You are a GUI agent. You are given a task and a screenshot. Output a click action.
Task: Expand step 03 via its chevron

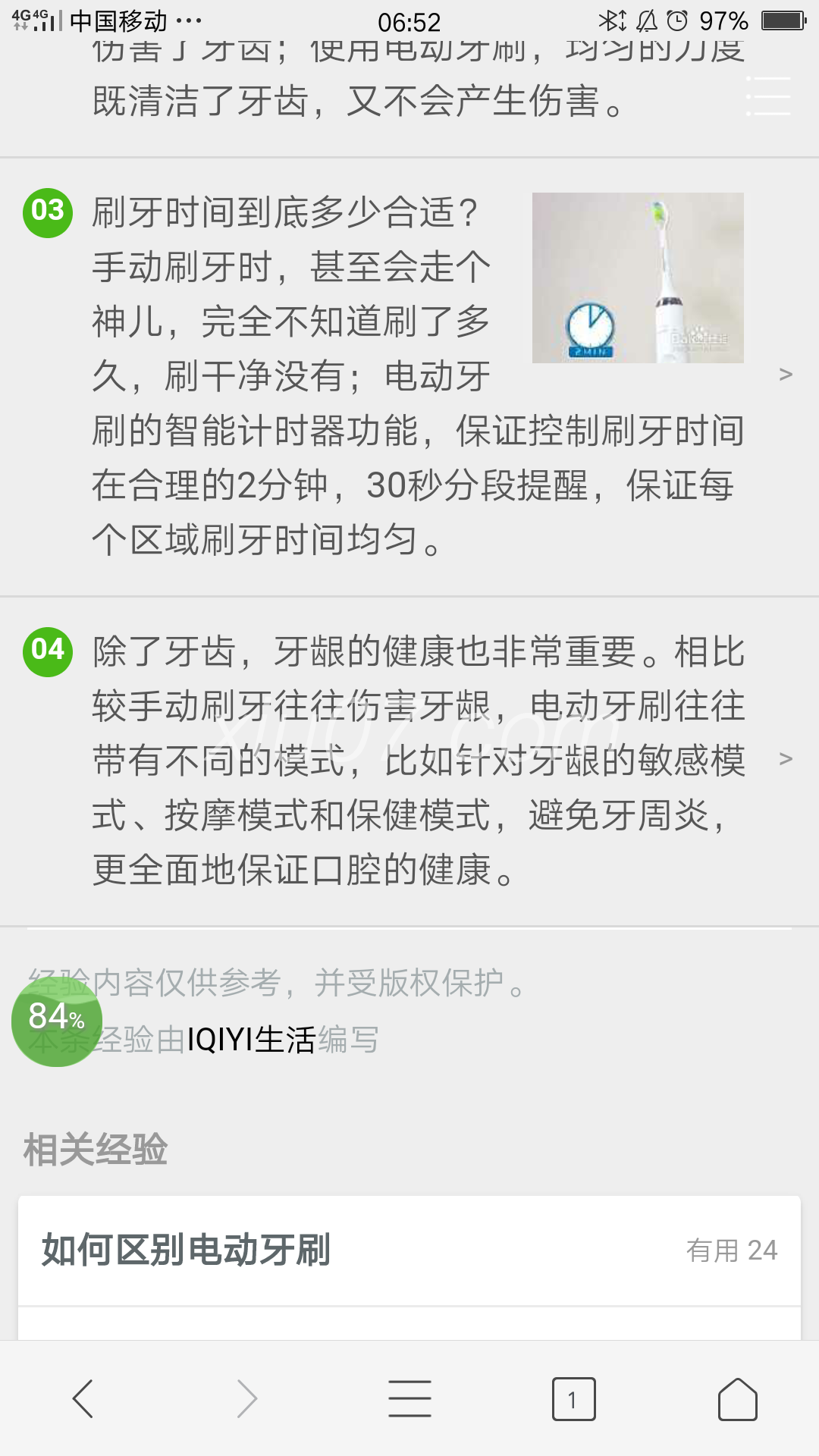[786, 374]
